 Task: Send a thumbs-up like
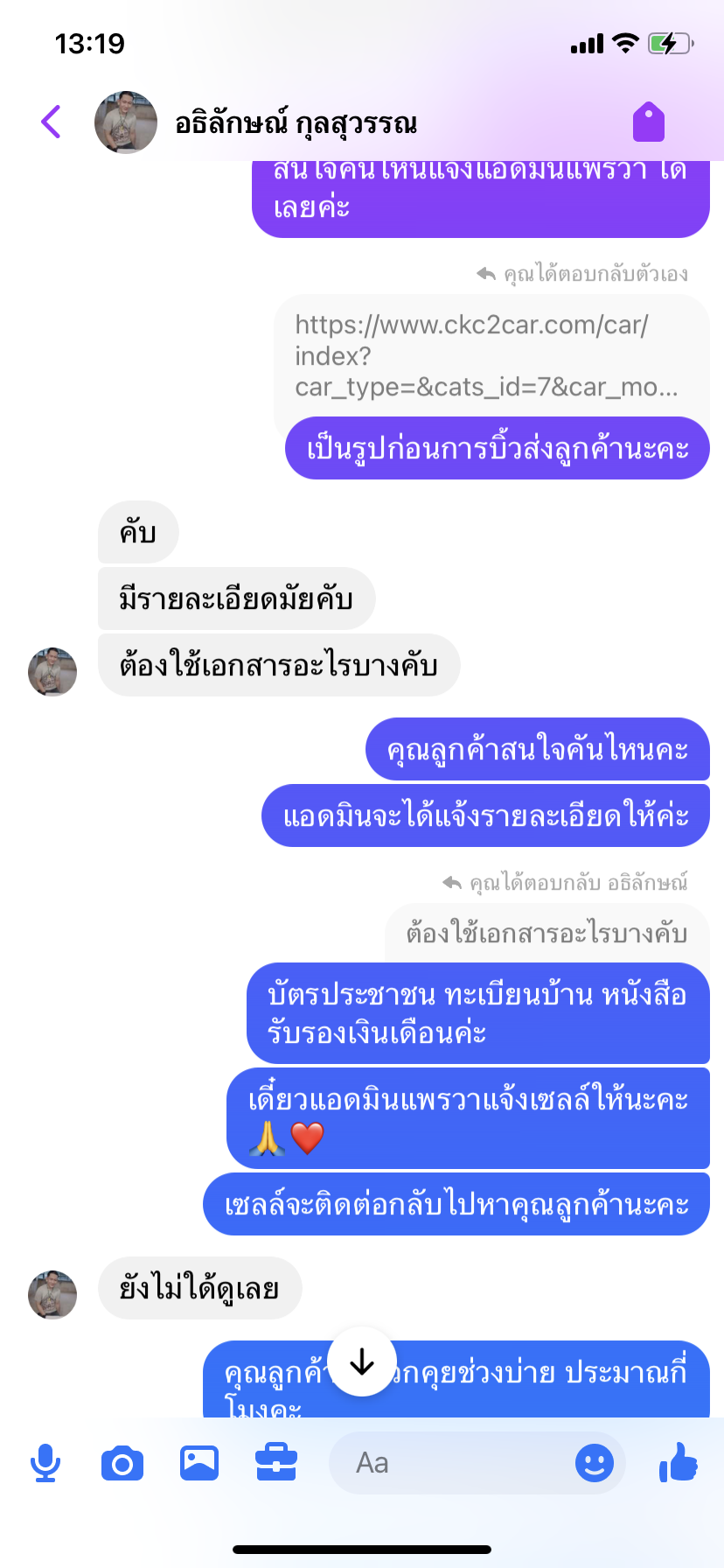coord(679,1461)
